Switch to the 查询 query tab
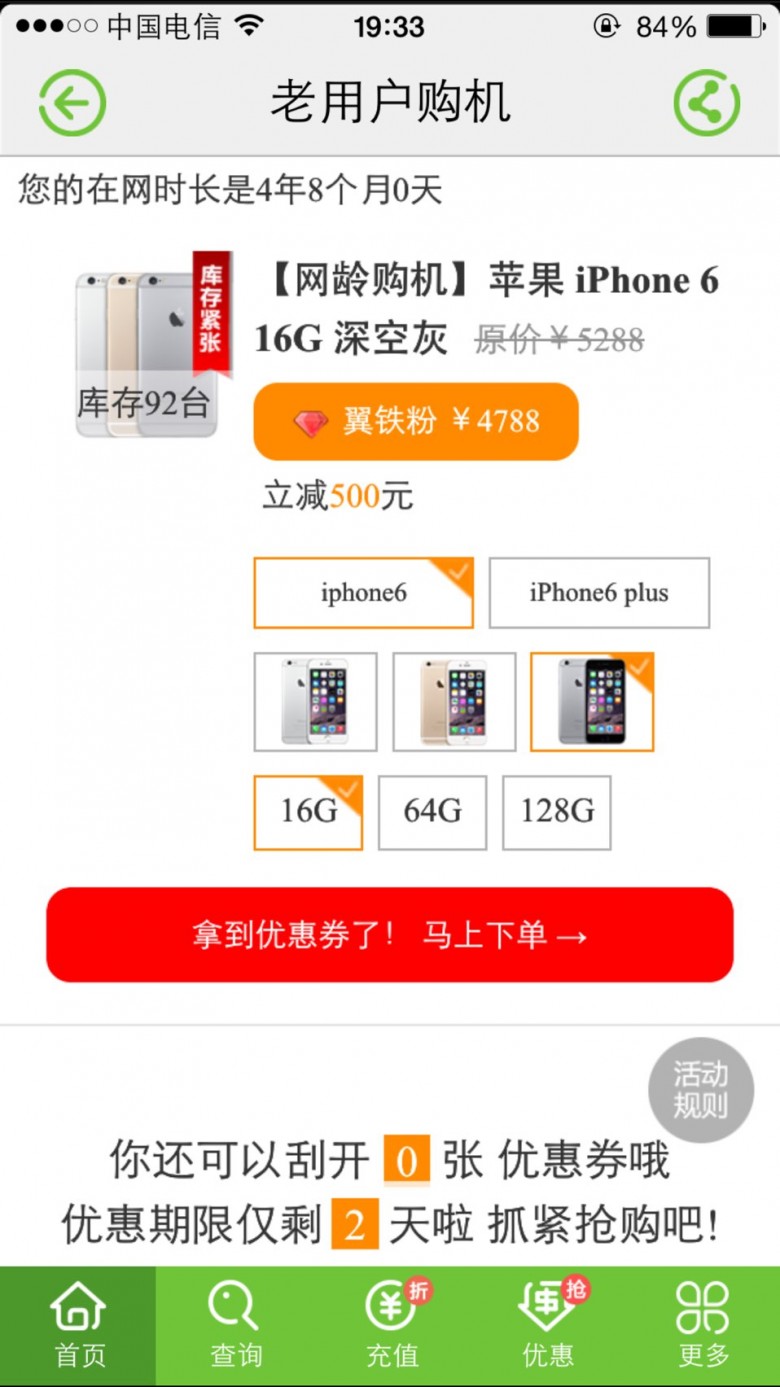The width and height of the screenshot is (780, 1387). tap(235, 1326)
